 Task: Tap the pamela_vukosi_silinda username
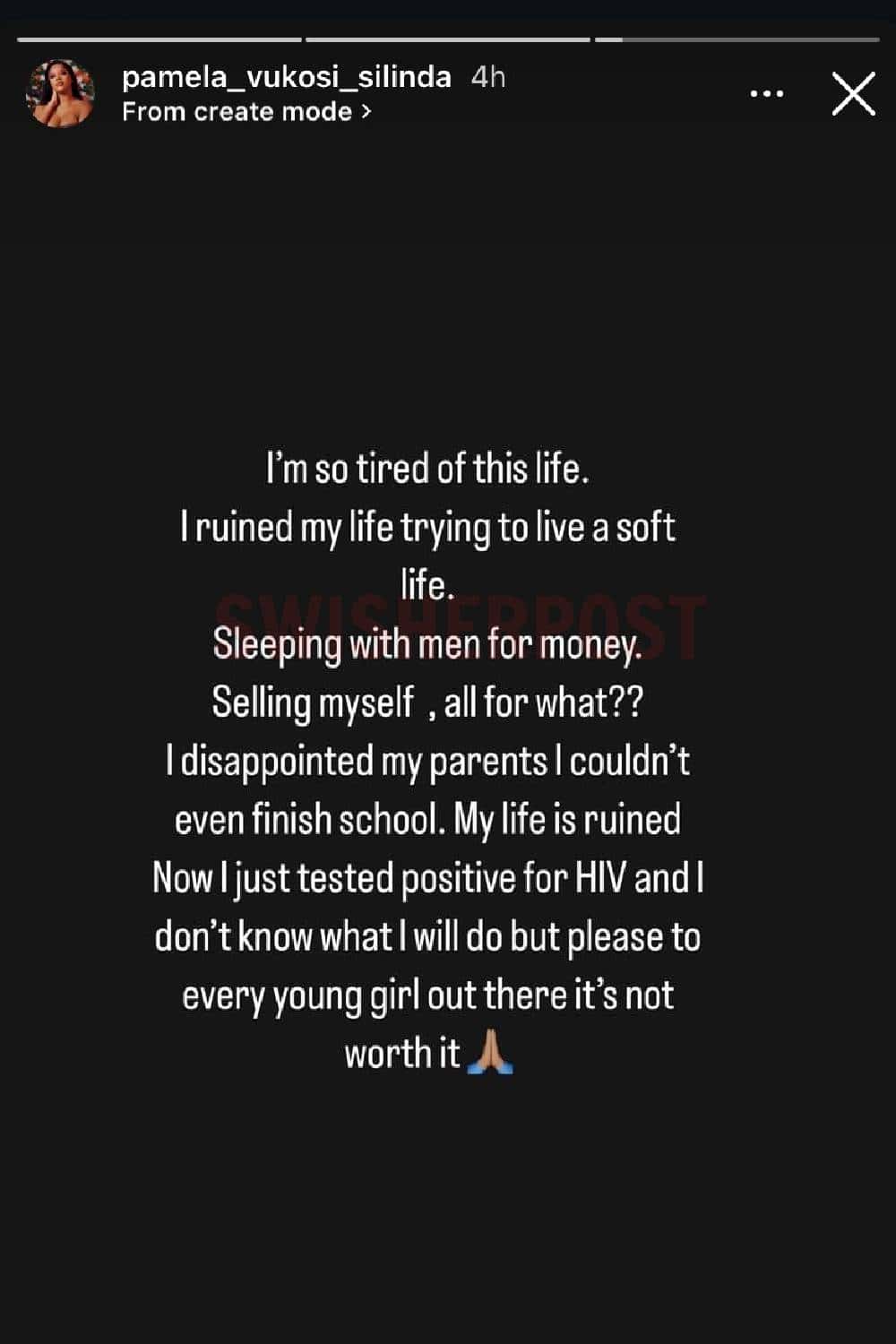point(286,77)
